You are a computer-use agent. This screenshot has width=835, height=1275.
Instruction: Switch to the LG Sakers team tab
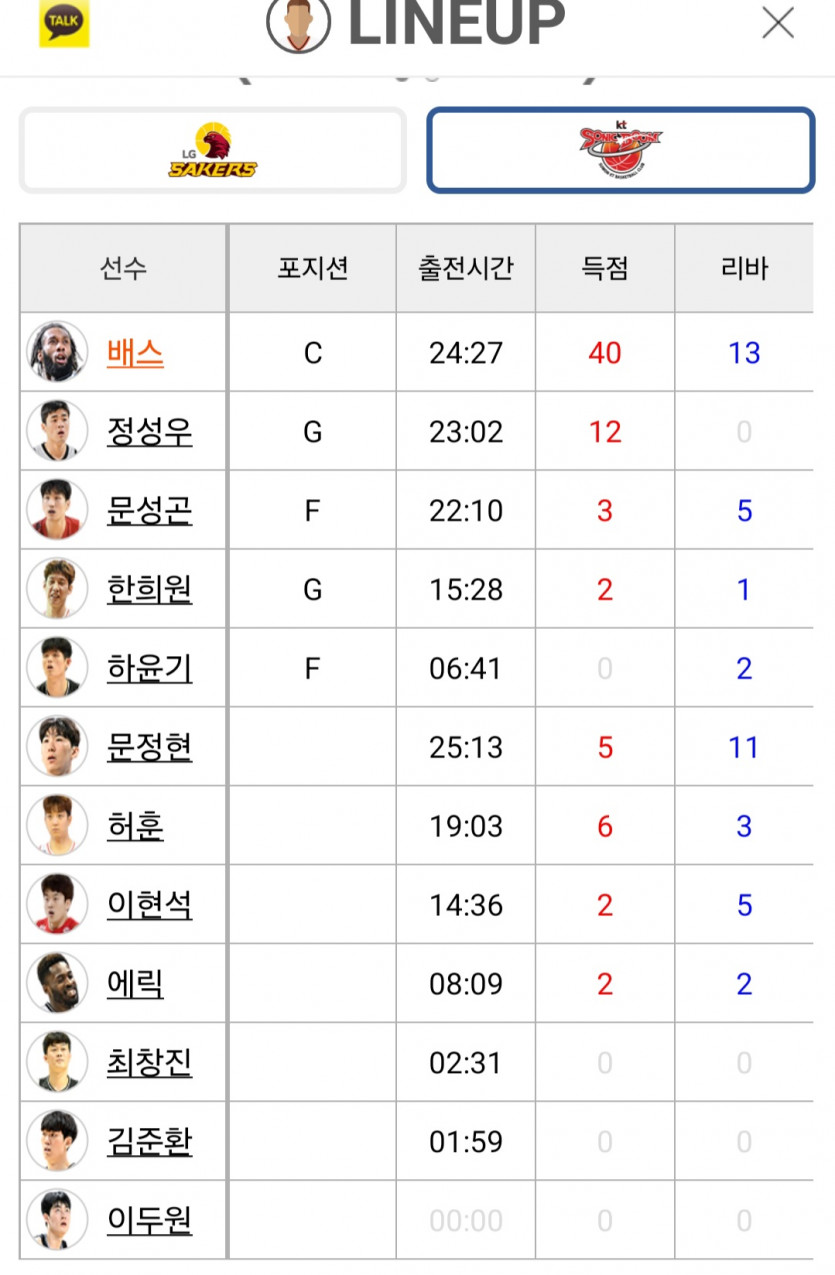pos(212,150)
